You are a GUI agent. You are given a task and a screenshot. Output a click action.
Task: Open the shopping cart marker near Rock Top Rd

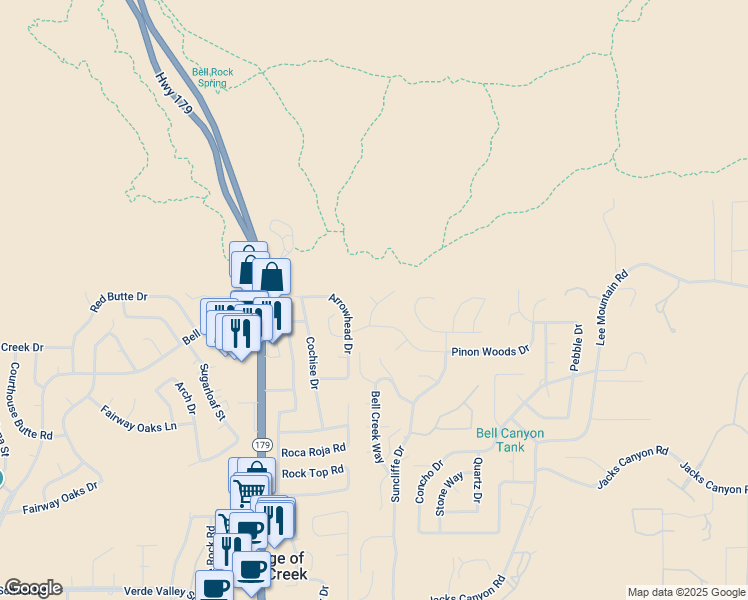(x=249, y=491)
